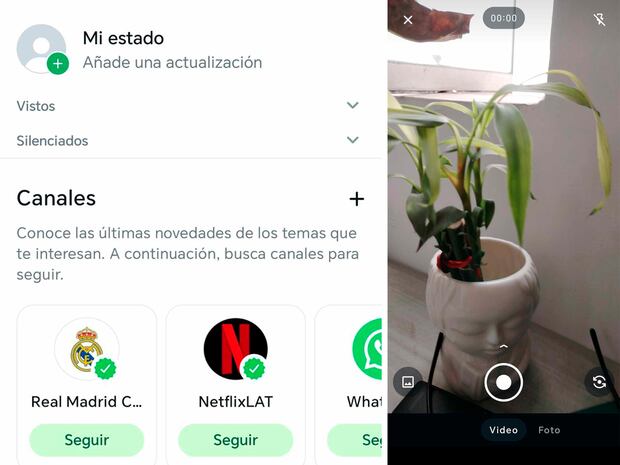Close the camera view

(x=408, y=20)
